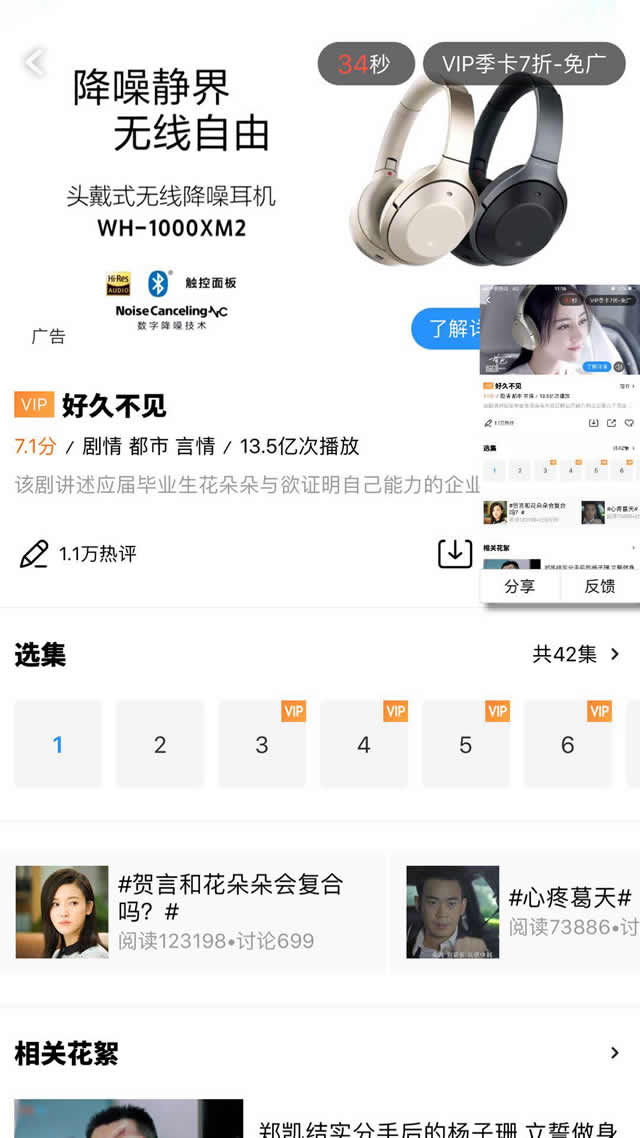The image size is (640, 1138).
Task: Jump to VIP episode 6
Action: (568, 744)
